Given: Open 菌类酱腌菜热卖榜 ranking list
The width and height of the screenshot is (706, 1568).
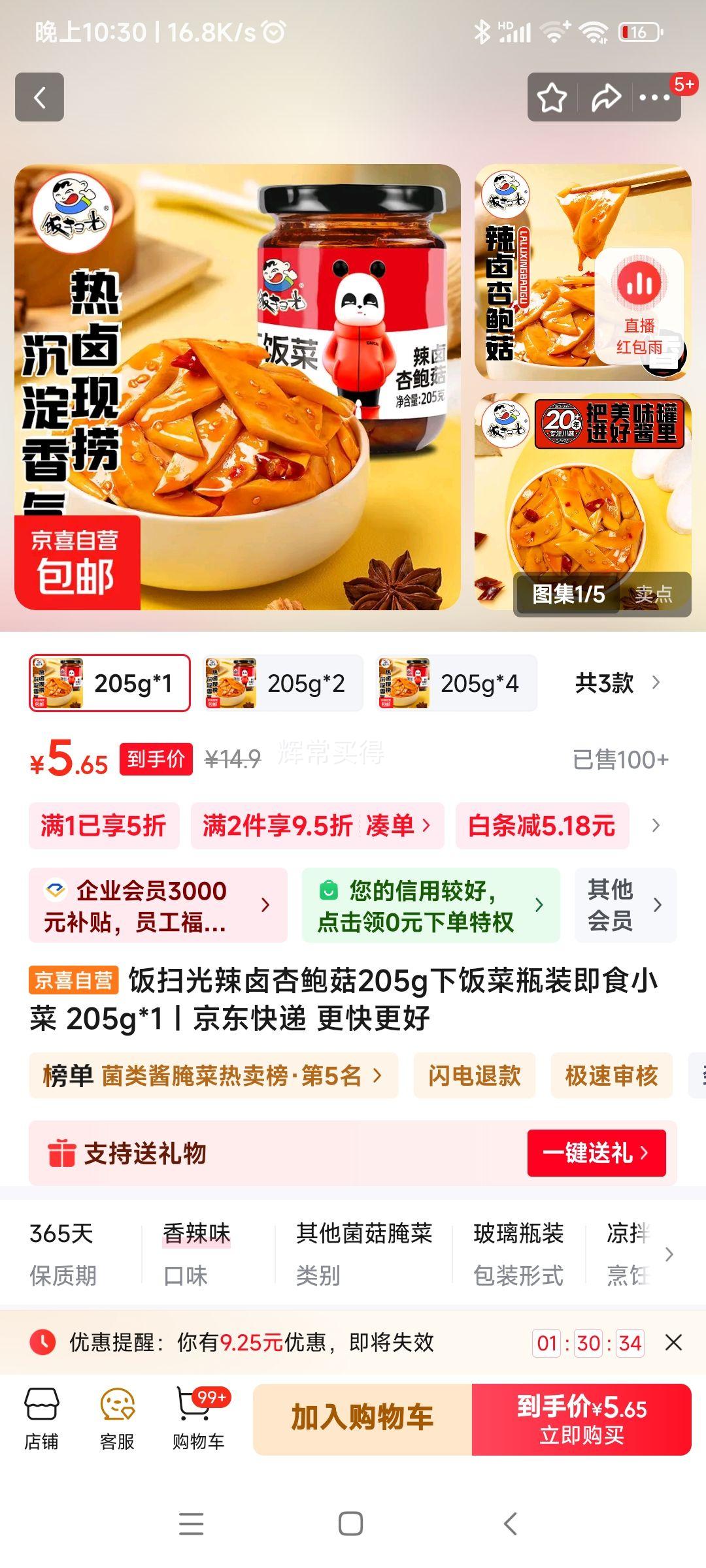Looking at the screenshot, I should (216, 1075).
